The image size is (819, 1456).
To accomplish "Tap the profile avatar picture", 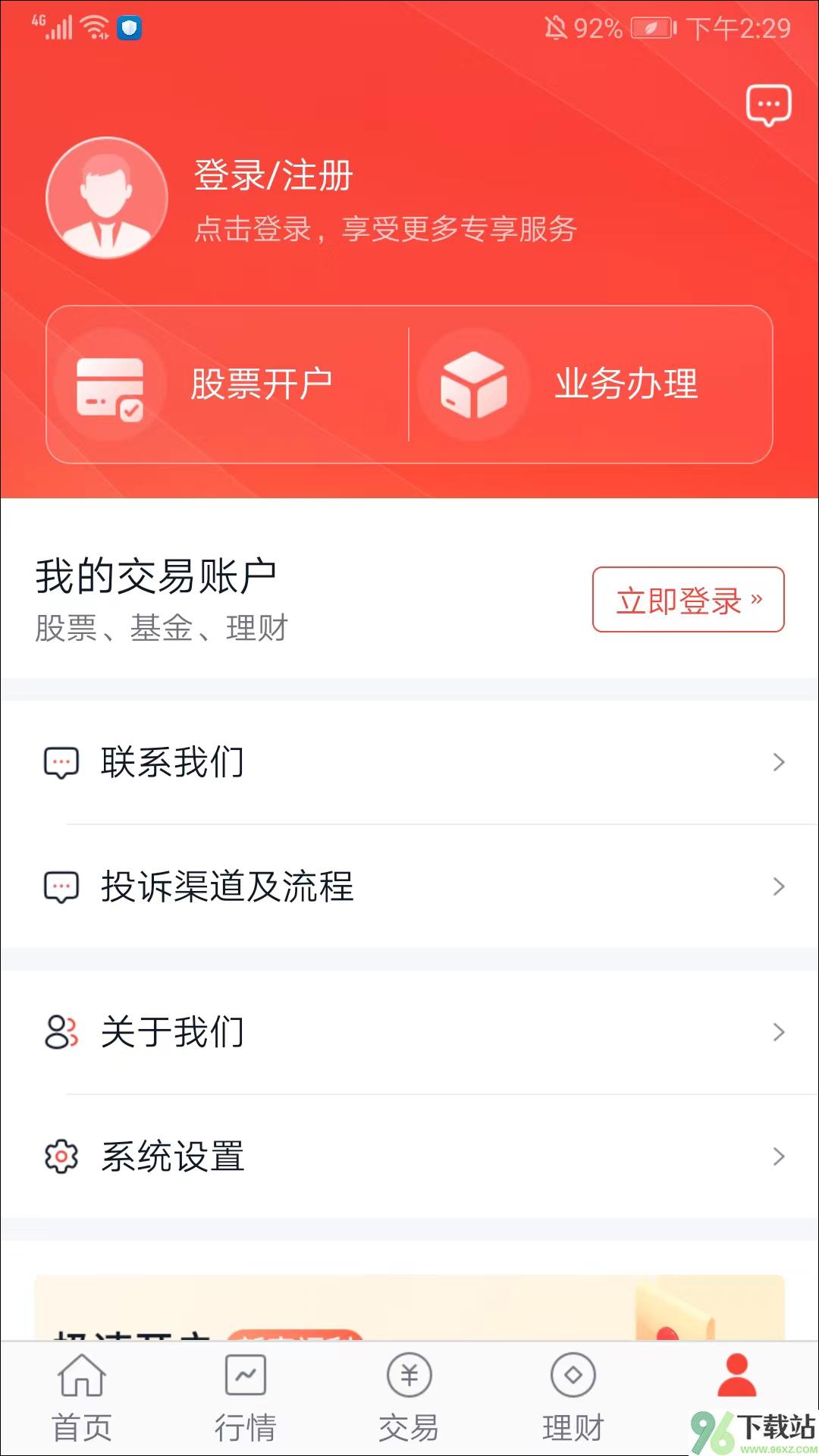I will click(107, 198).
